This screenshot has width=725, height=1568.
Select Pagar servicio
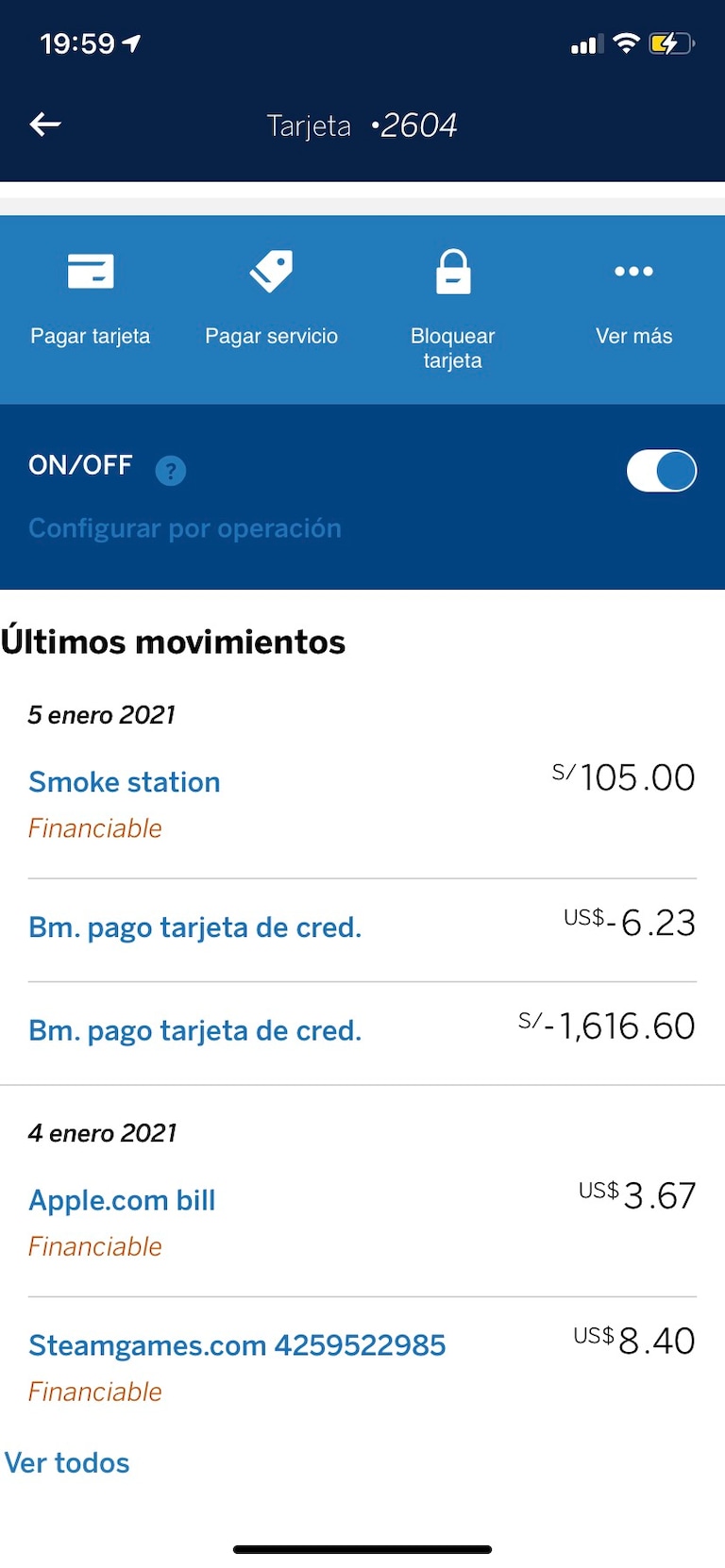[x=271, y=296]
